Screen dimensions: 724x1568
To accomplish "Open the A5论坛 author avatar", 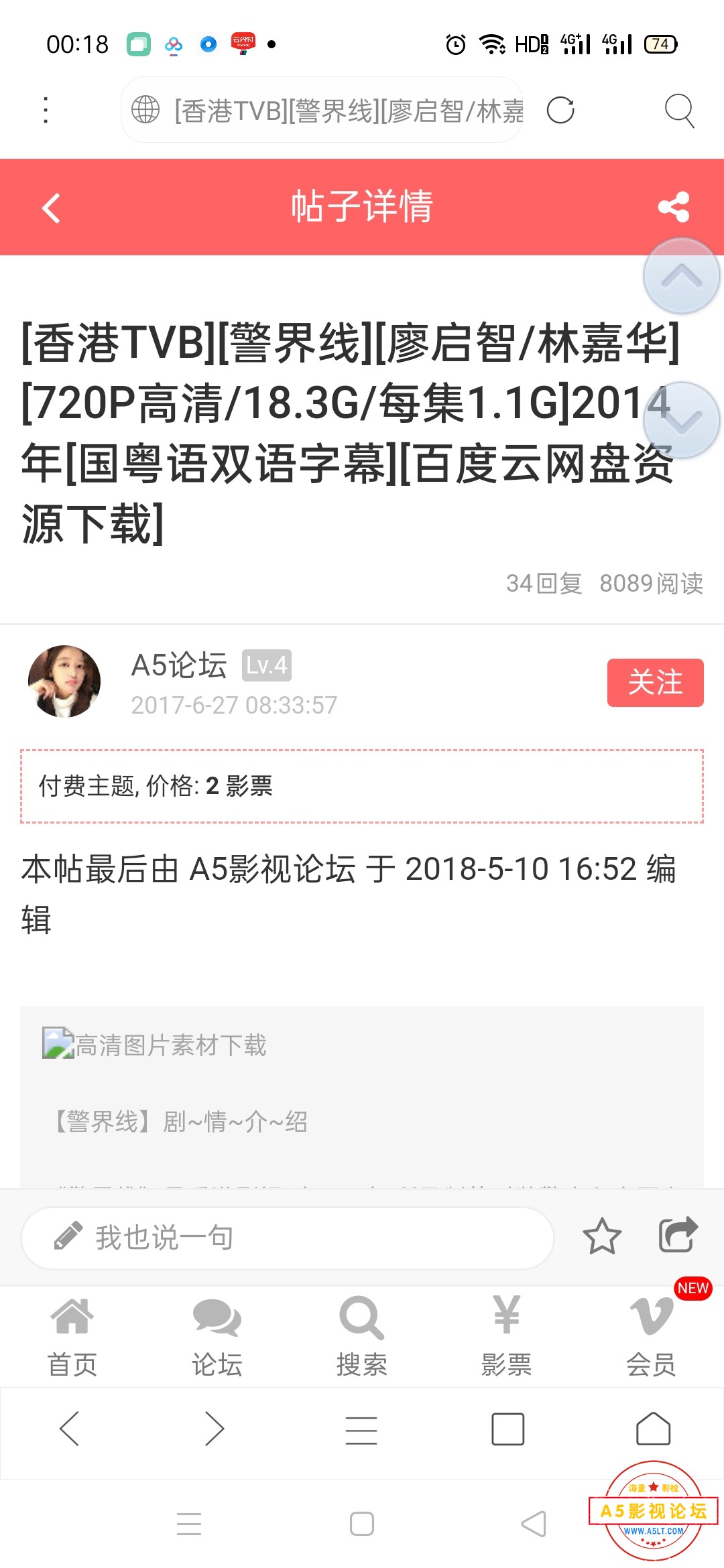I will pyautogui.click(x=64, y=681).
